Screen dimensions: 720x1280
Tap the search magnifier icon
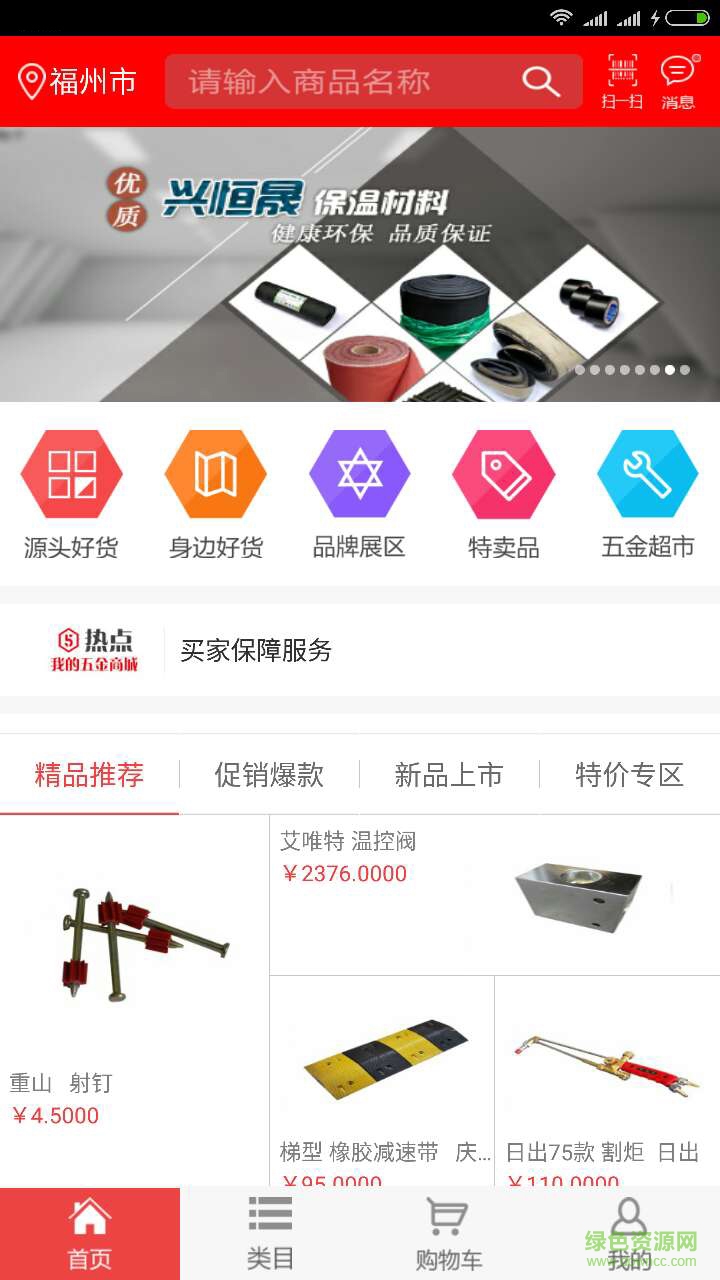pos(540,80)
